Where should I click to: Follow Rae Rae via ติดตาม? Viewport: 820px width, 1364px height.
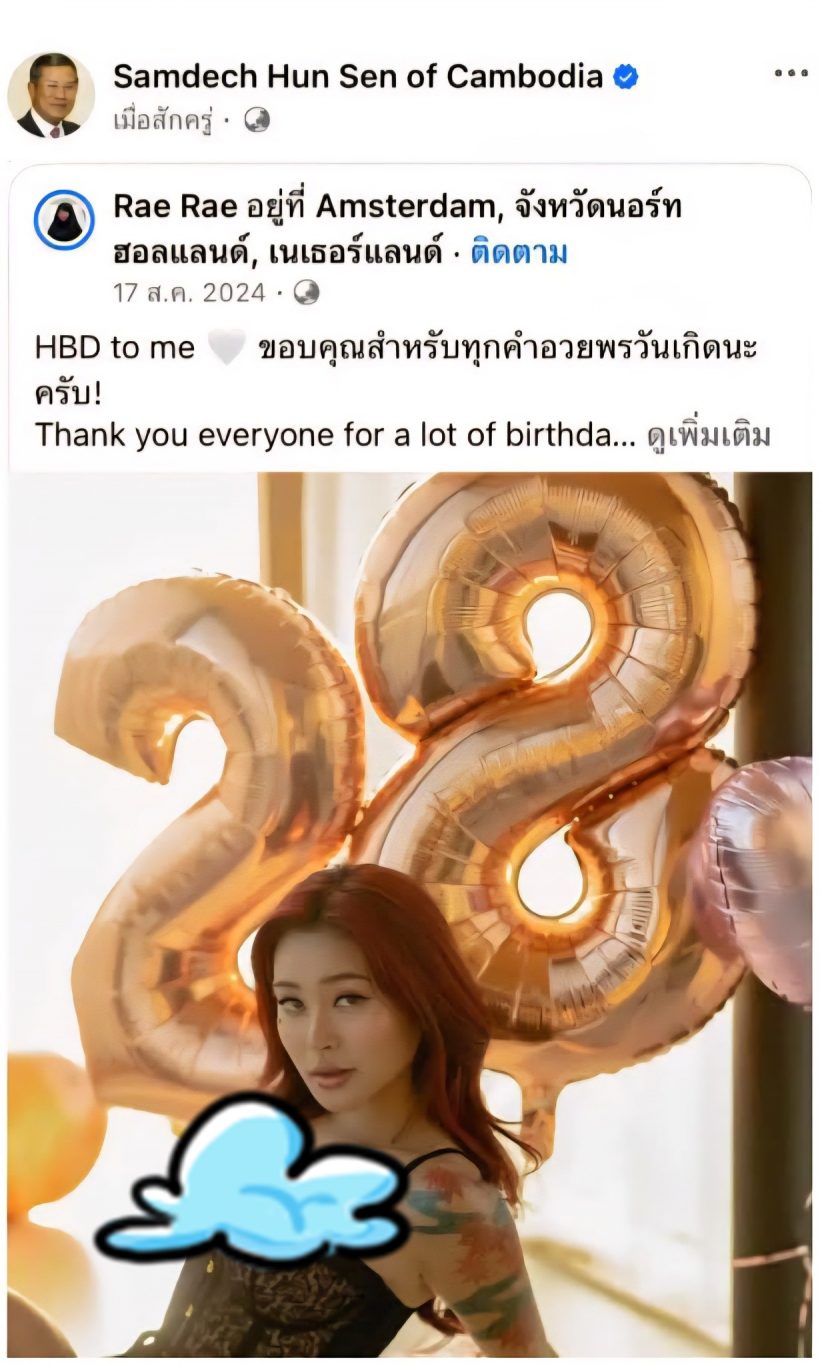519,253
